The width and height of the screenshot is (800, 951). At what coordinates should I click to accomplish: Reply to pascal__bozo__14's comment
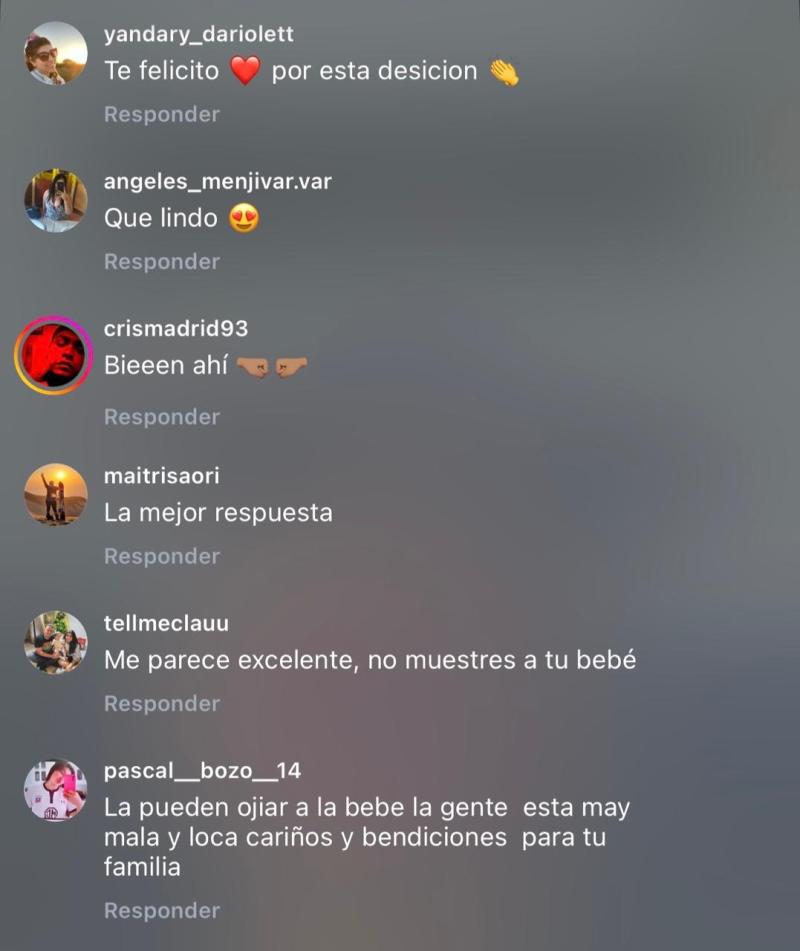click(x=161, y=910)
